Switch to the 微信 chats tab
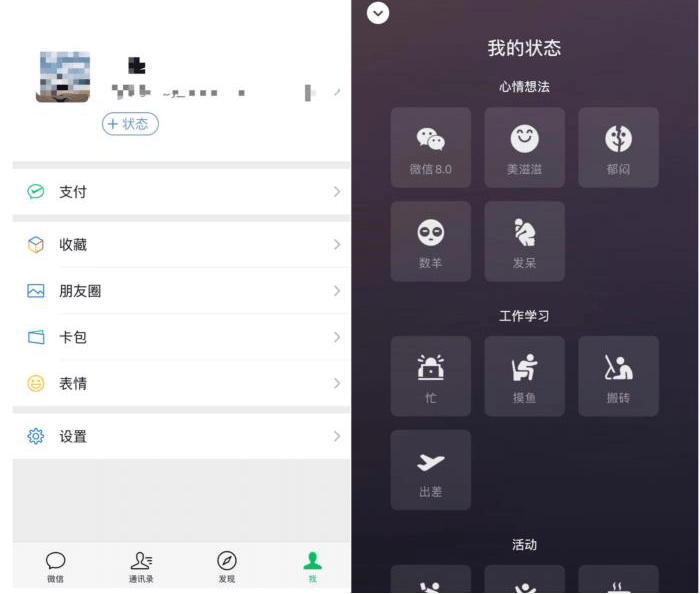This screenshot has height=594, width=700. click(x=55, y=567)
